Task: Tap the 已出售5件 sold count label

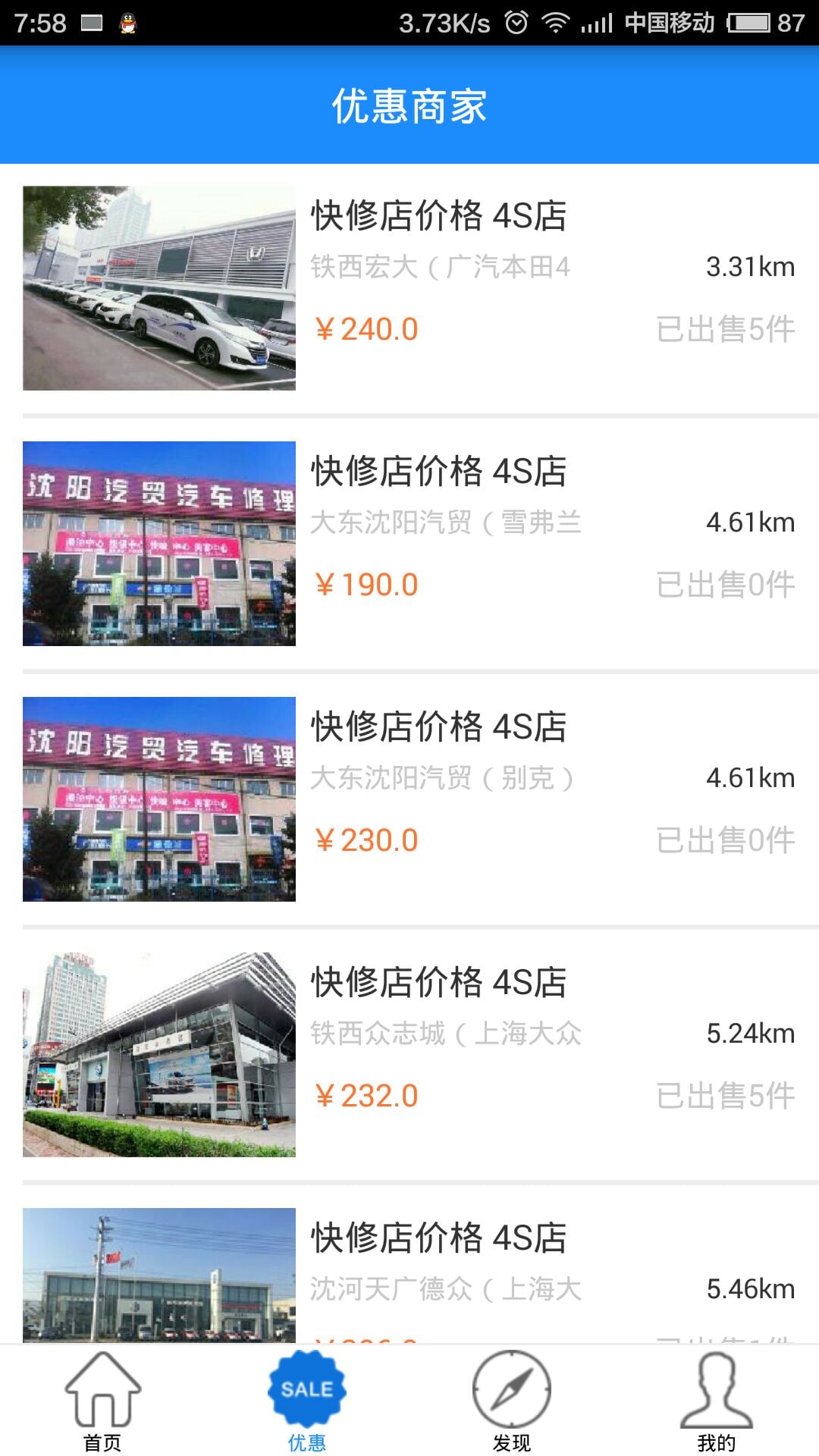Action: click(725, 329)
